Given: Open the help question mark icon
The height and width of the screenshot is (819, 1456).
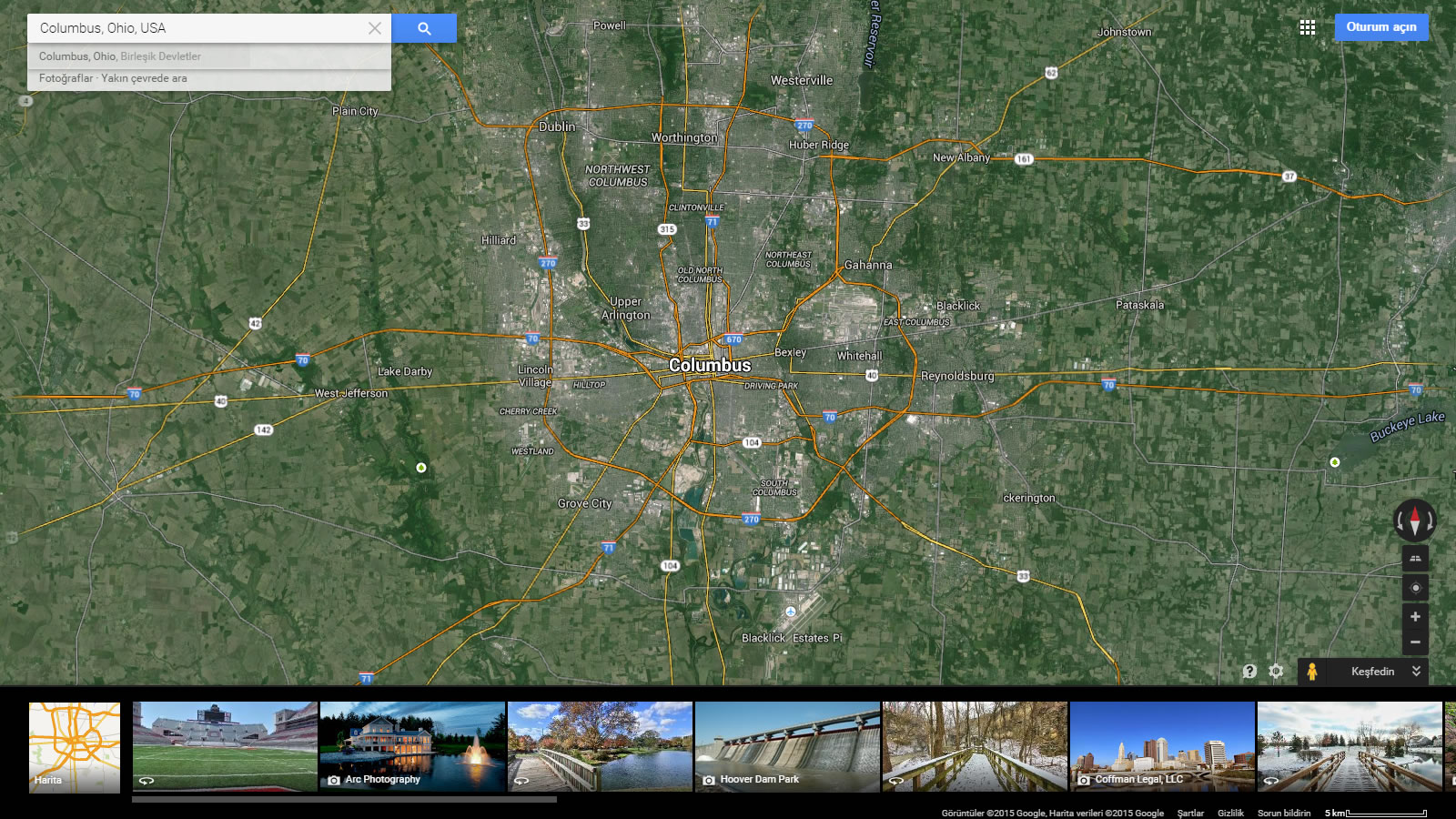Looking at the screenshot, I should tap(1249, 672).
